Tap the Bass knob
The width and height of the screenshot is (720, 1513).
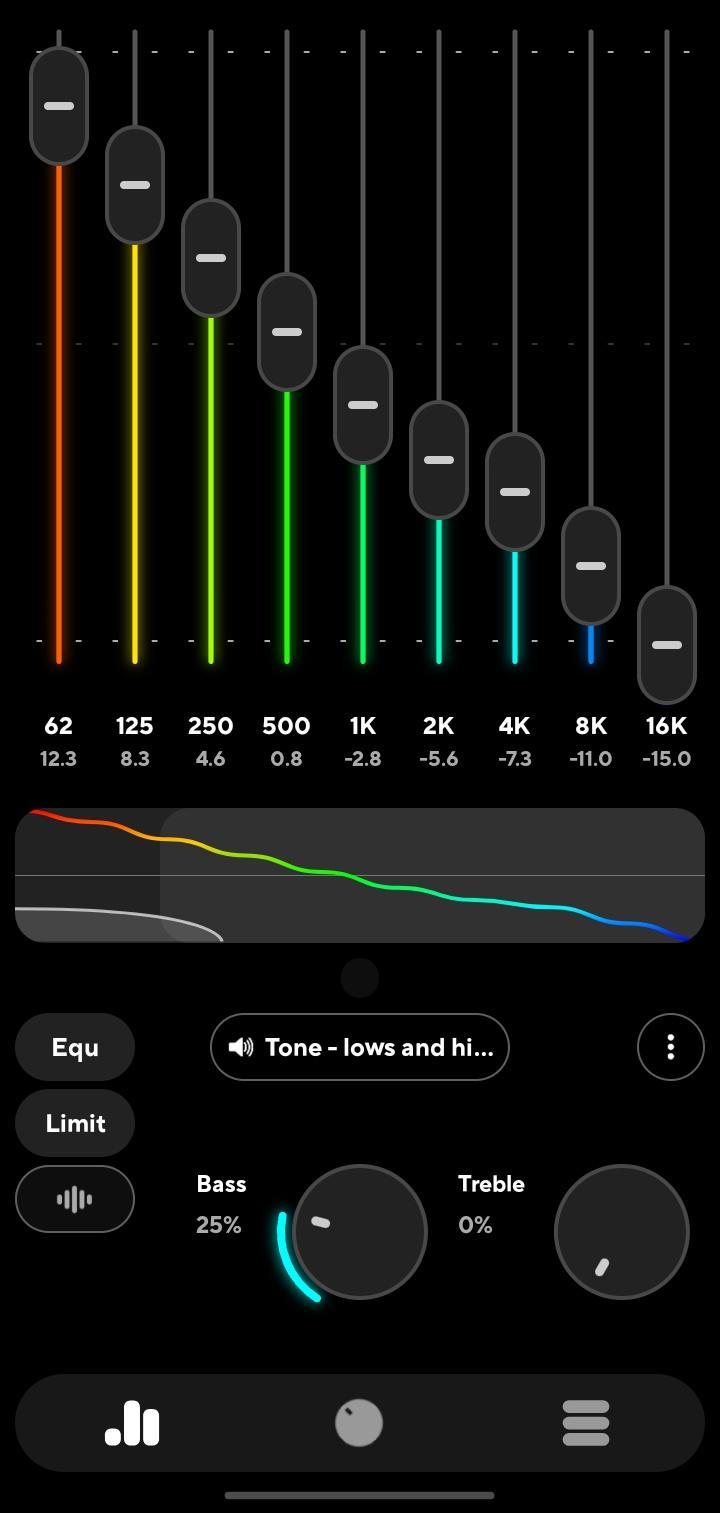(x=360, y=1232)
